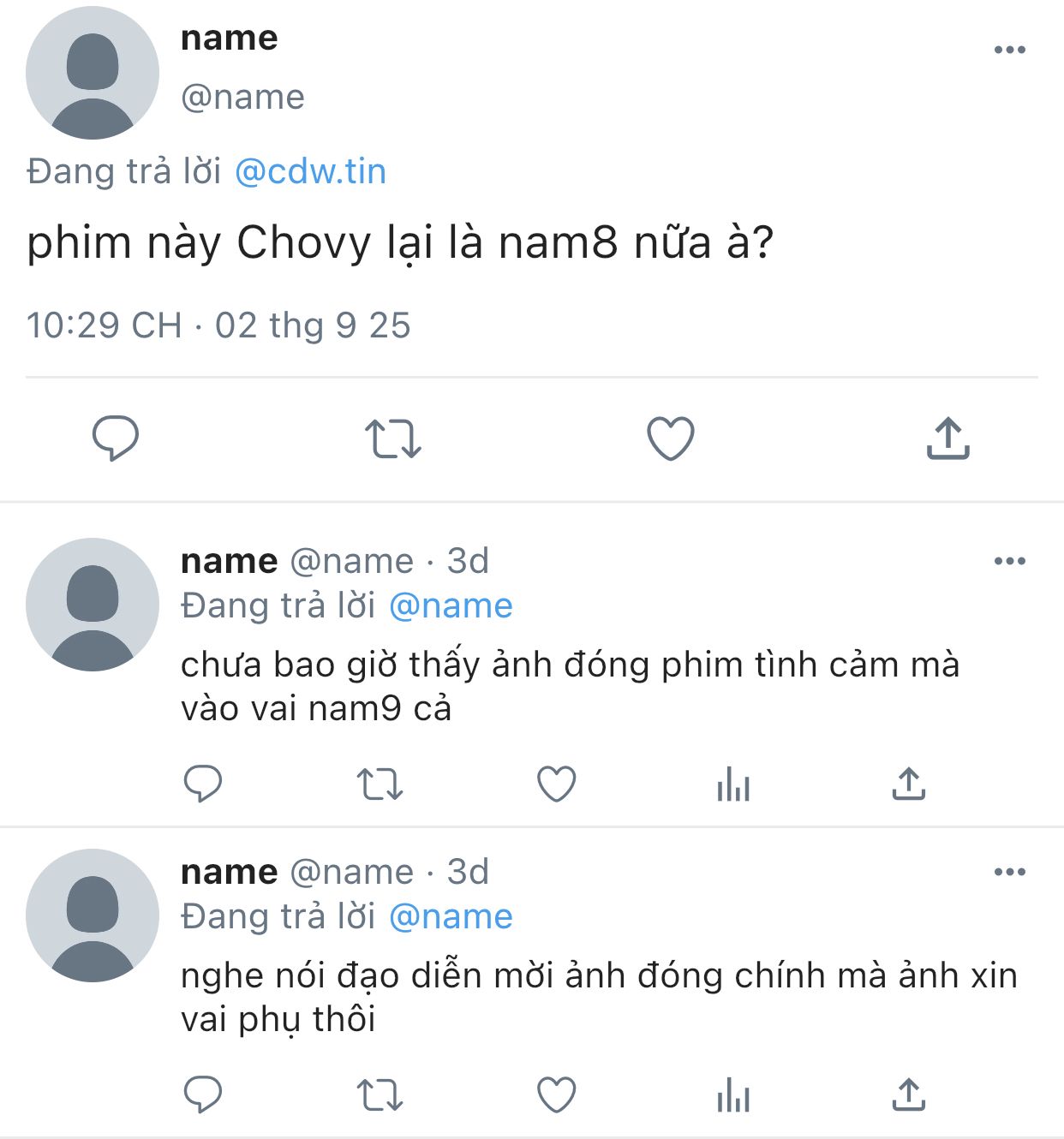This screenshot has width=1064, height=1139.
Task: Retweet the Chovy nam8 tweet
Action: click(392, 438)
